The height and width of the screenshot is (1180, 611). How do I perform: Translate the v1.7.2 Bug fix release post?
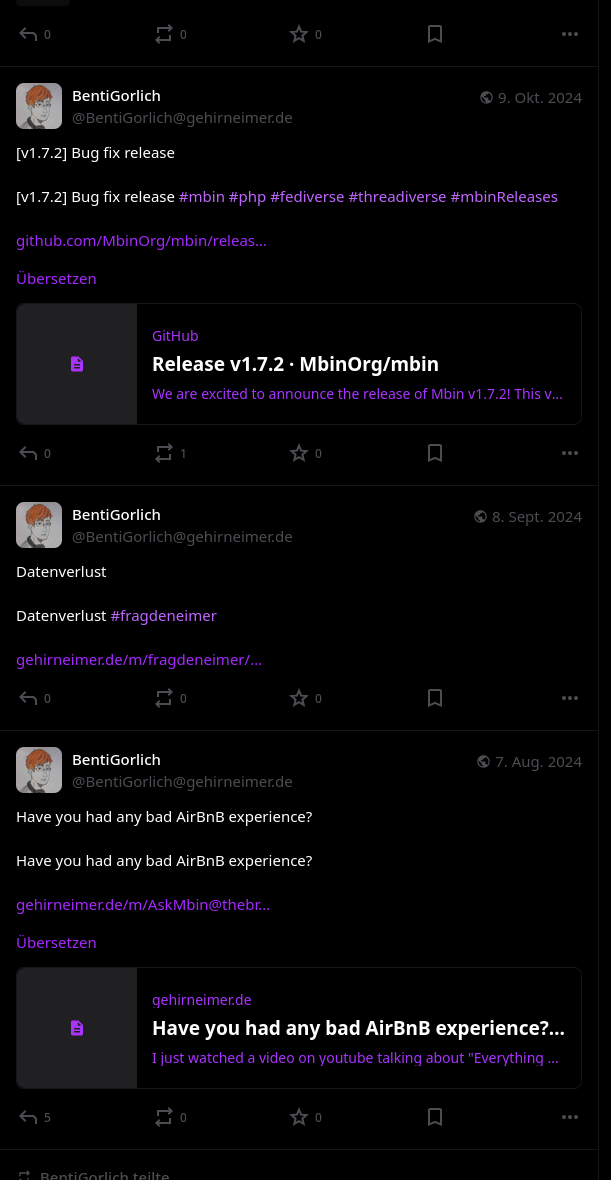pyautogui.click(x=56, y=279)
